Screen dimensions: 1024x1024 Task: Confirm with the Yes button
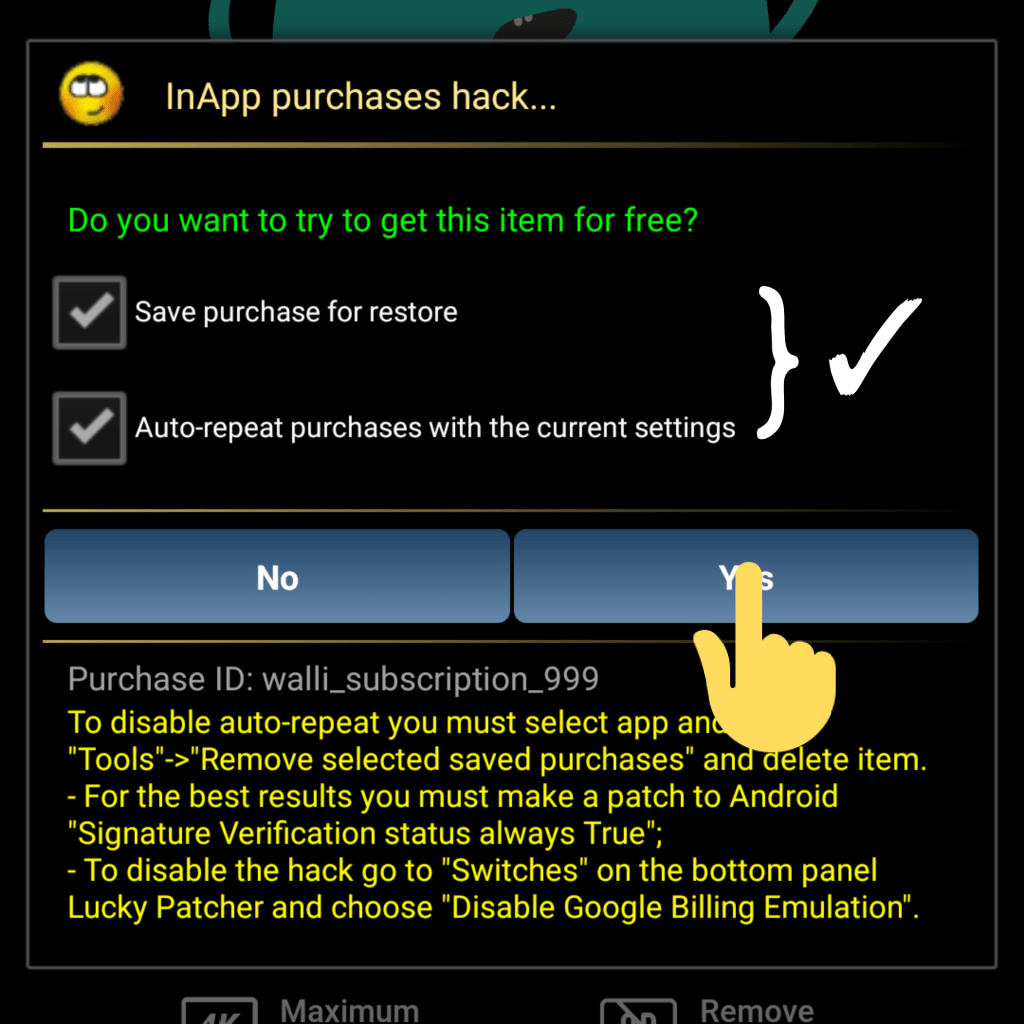(745, 577)
